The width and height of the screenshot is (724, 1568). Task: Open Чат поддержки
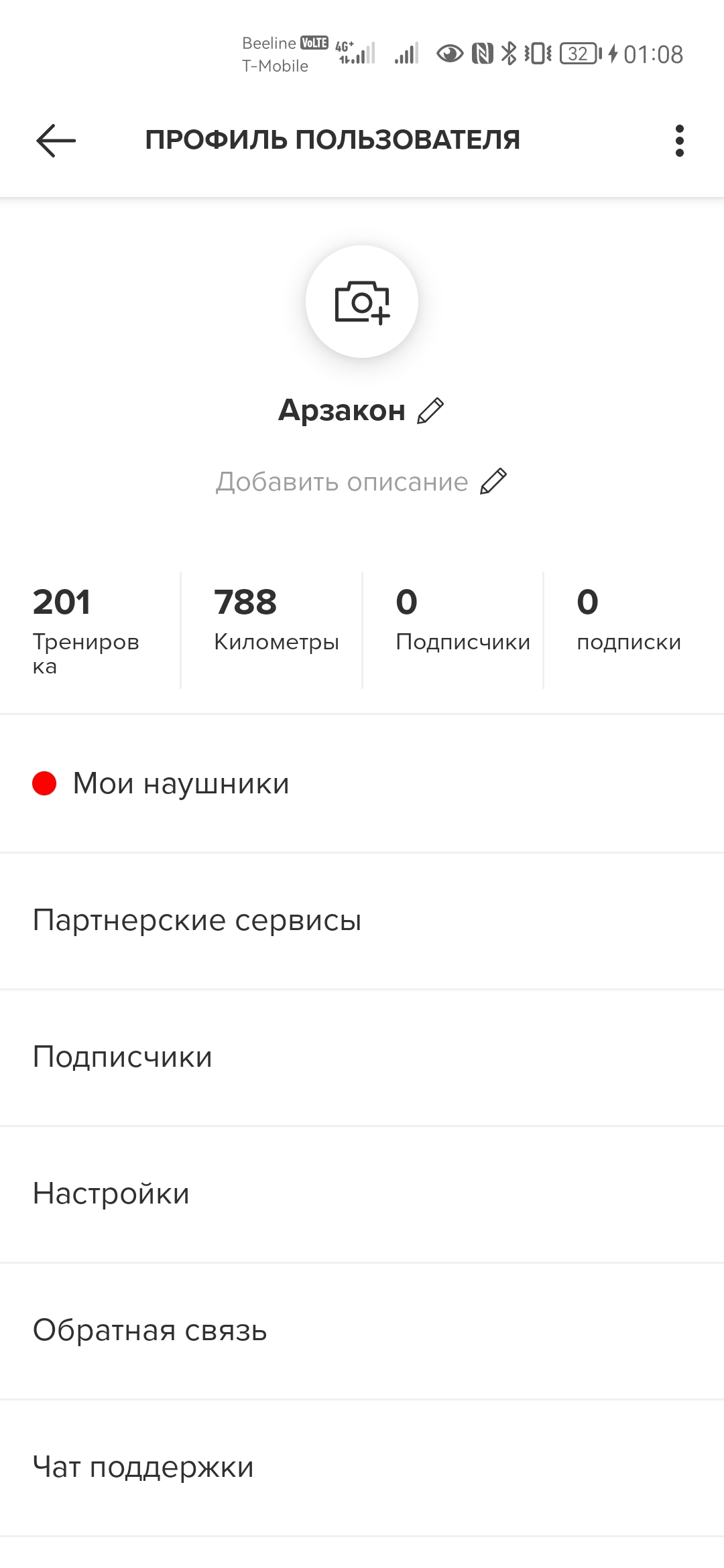click(362, 1467)
